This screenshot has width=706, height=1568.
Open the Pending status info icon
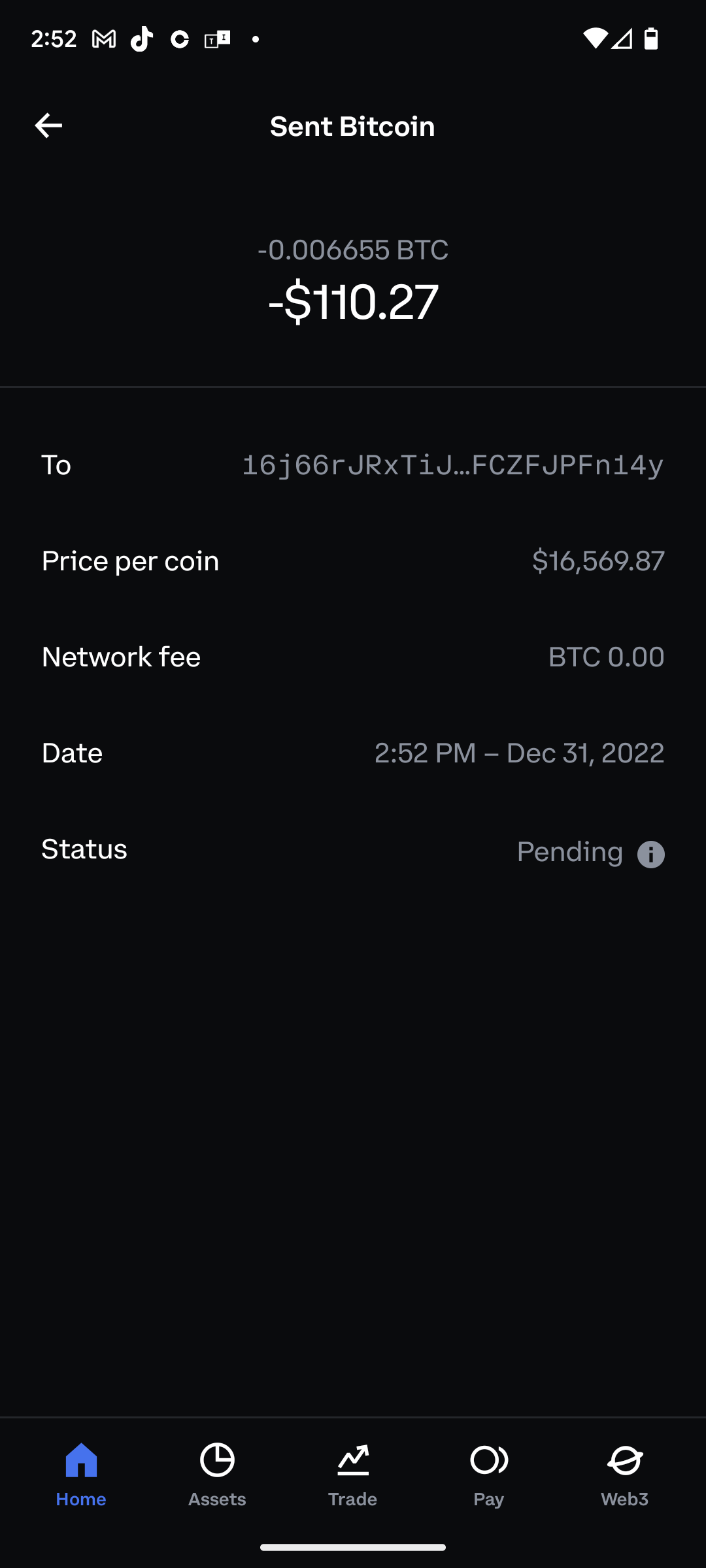tap(650, 854)
